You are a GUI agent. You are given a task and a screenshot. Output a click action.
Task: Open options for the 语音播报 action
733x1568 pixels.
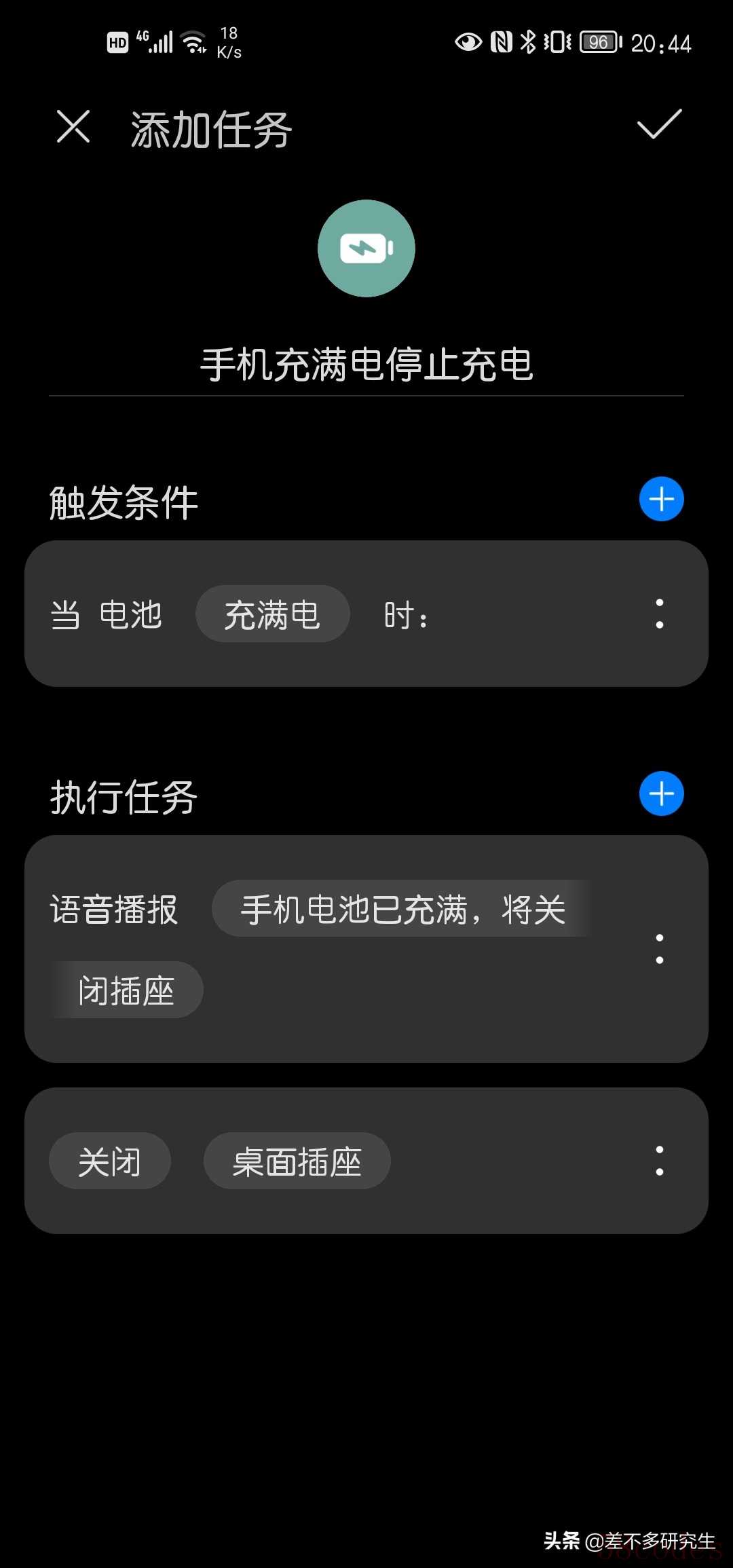click(660, 949)
